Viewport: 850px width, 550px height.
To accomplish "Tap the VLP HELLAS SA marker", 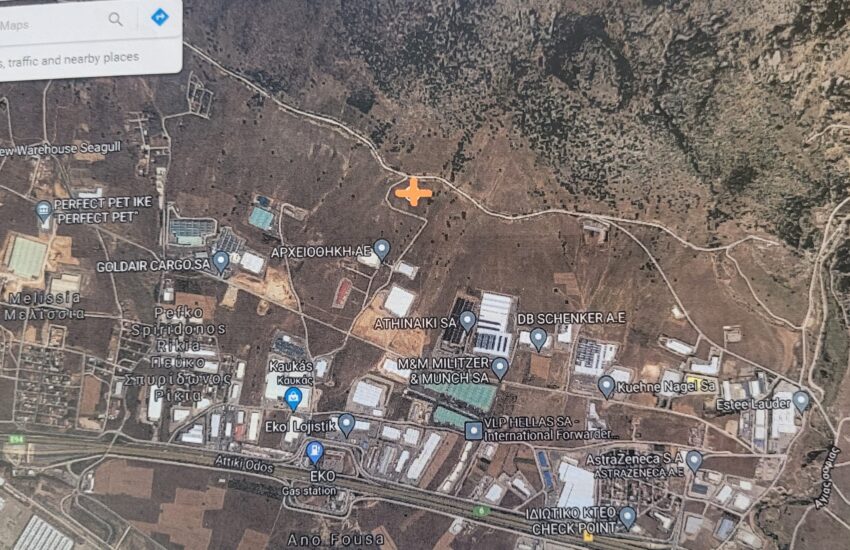I will pyautogui.click(x=475, y=431).
